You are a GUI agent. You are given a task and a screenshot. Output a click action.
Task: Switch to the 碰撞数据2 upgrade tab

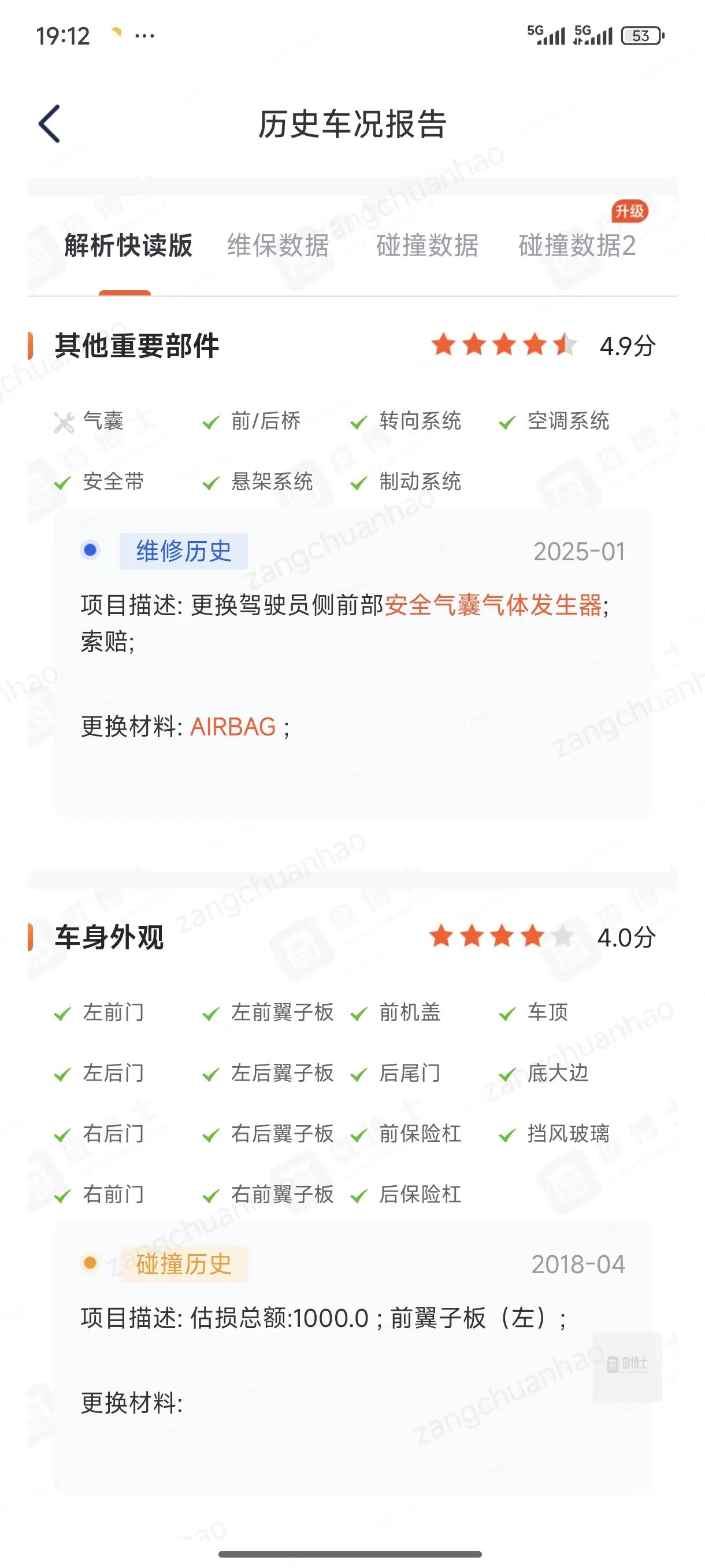[577, 246]
